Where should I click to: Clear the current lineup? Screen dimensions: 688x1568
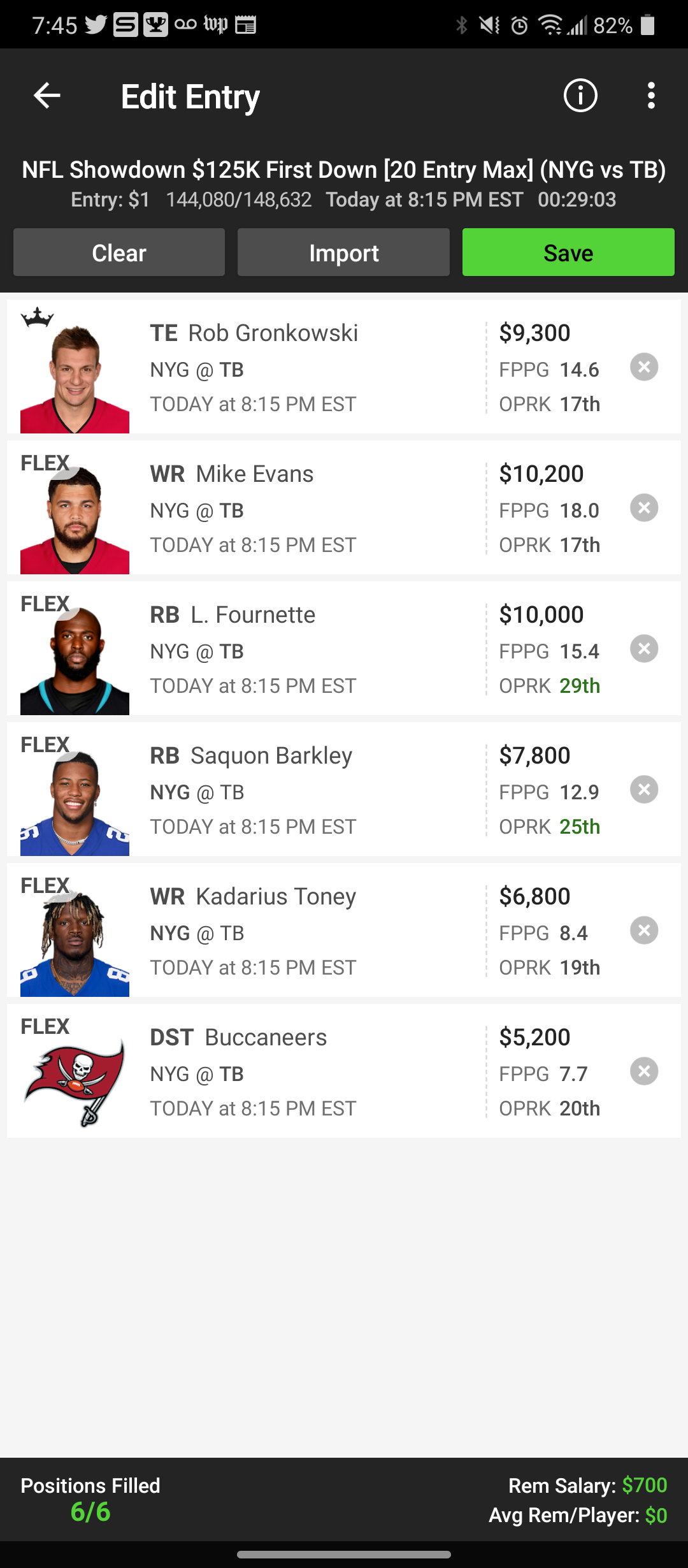pyautogui.click(x=119, y=252)
